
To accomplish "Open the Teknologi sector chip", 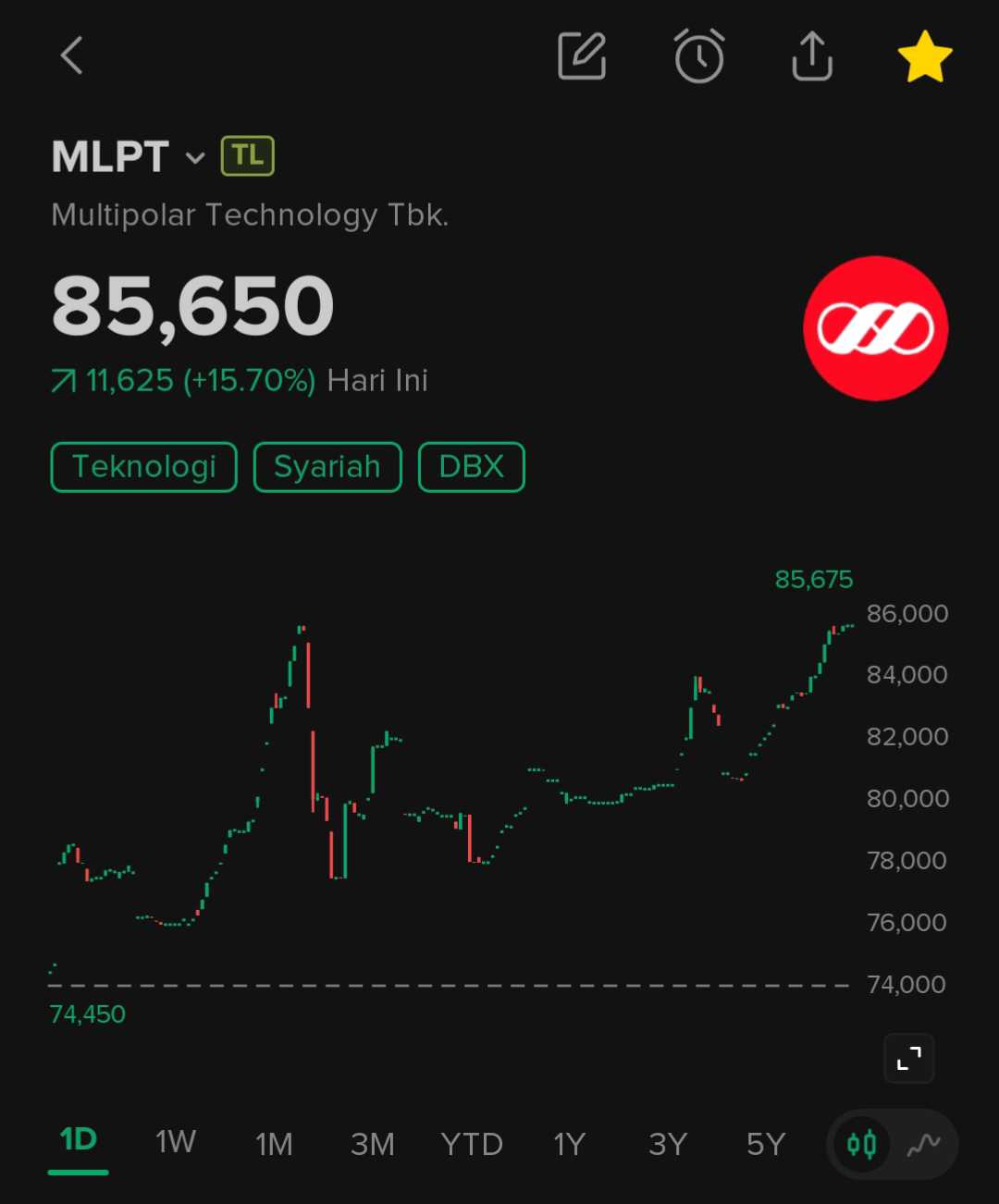I will [143, 467].
